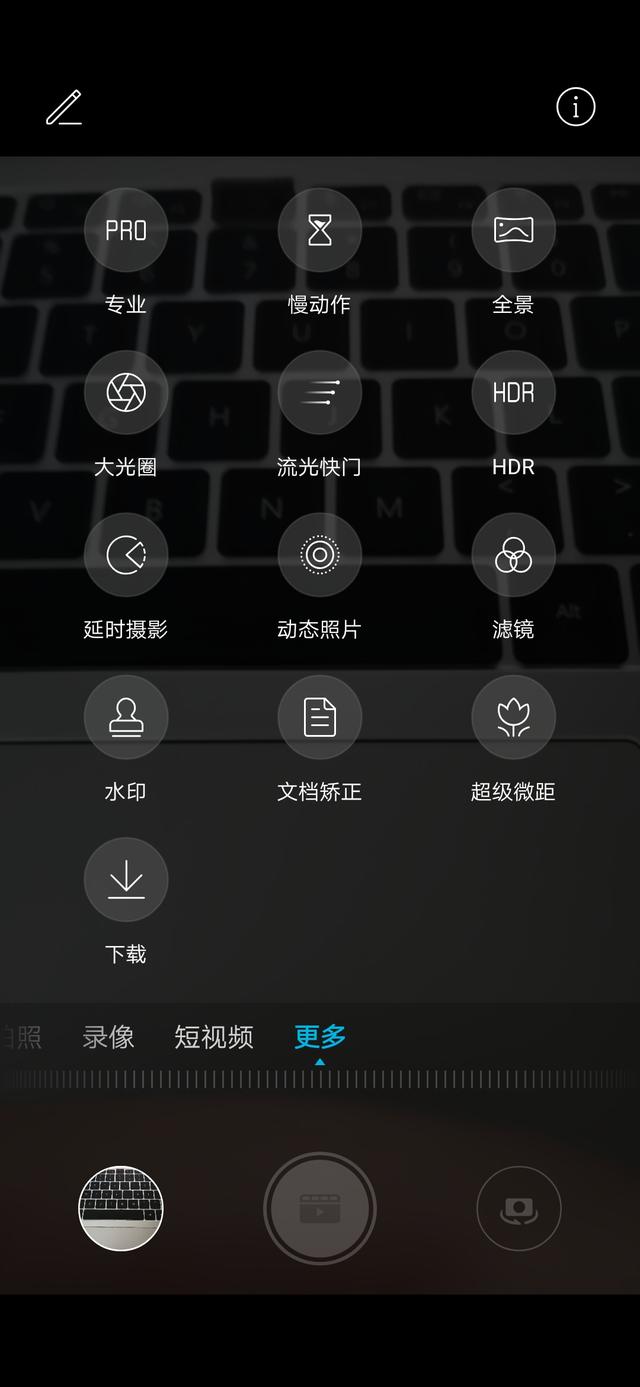
Task: Open 流光快门 light painting mode
Action: 319,392
